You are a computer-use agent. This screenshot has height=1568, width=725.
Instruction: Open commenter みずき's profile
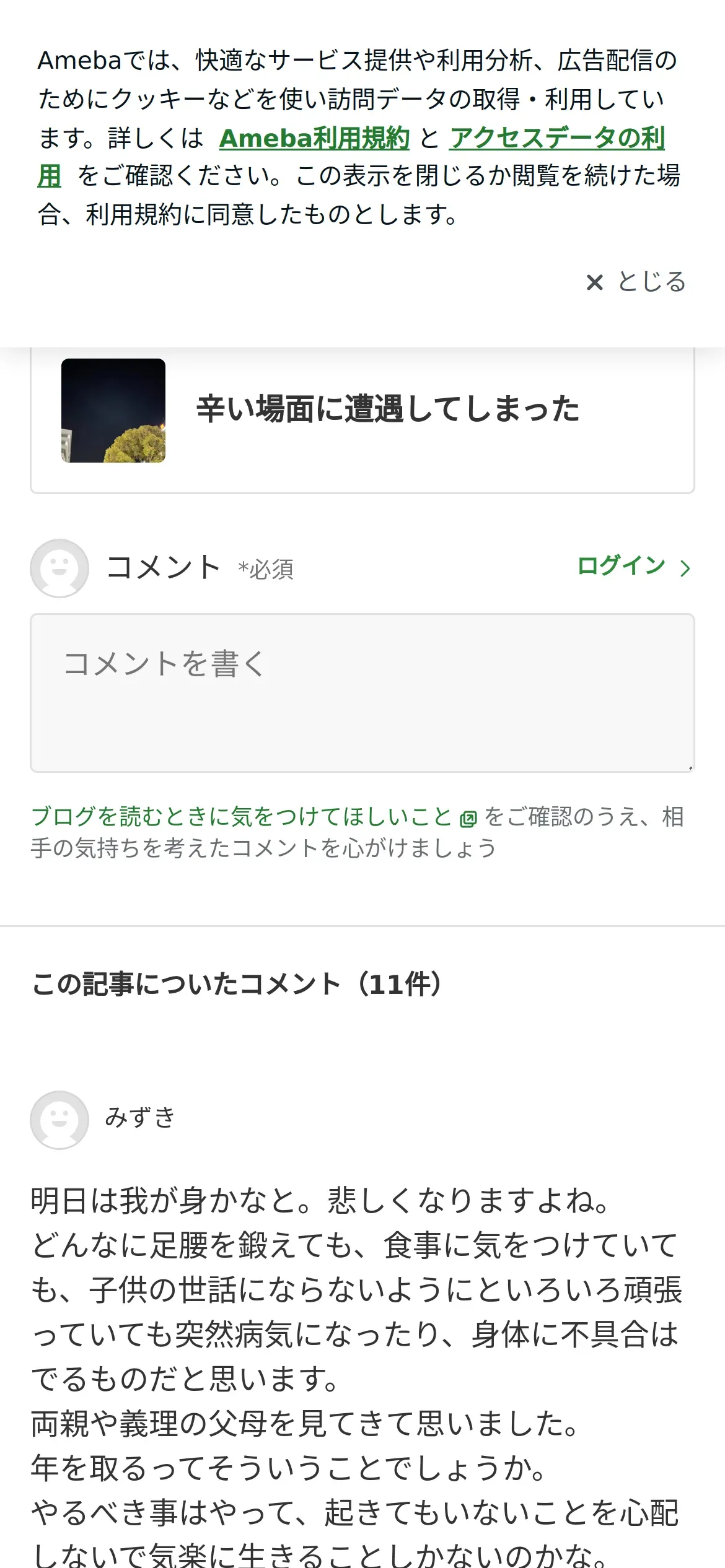pyautogui.click(x=140, y=1118)
